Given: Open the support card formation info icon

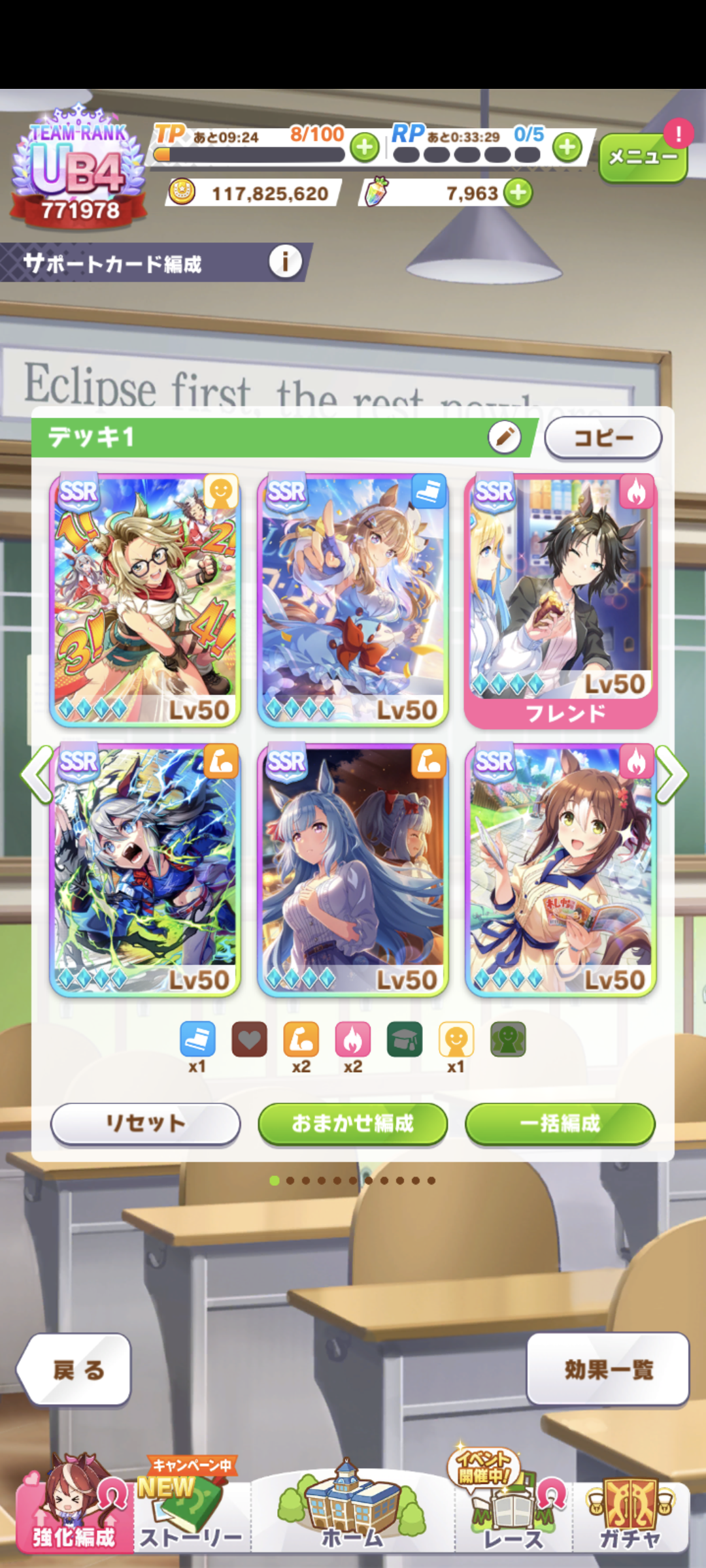Looking at the screenshot, I should 286,262.
